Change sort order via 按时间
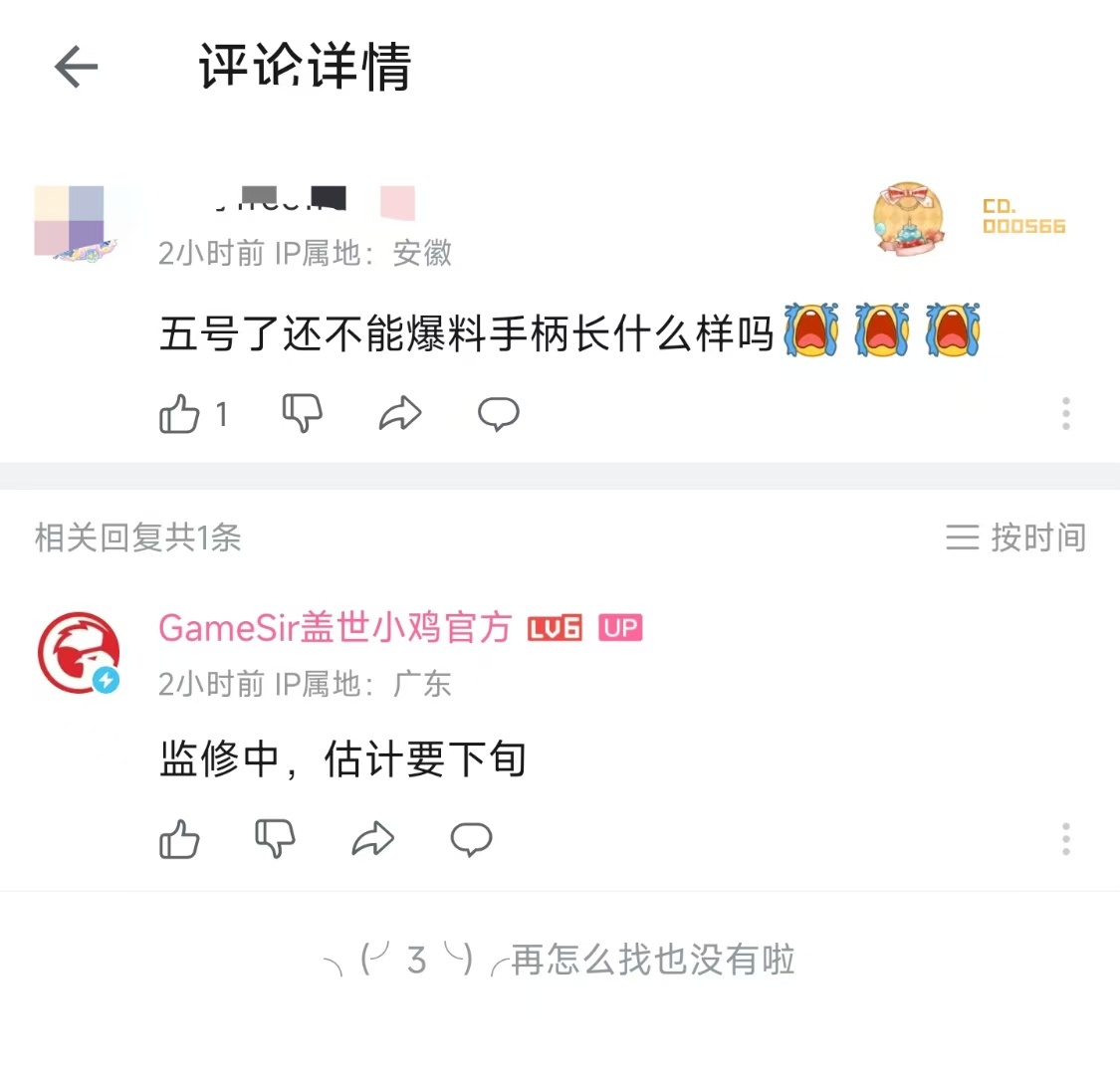1120x1075 pixels. pyautogui.click(x=1015, y=537)
